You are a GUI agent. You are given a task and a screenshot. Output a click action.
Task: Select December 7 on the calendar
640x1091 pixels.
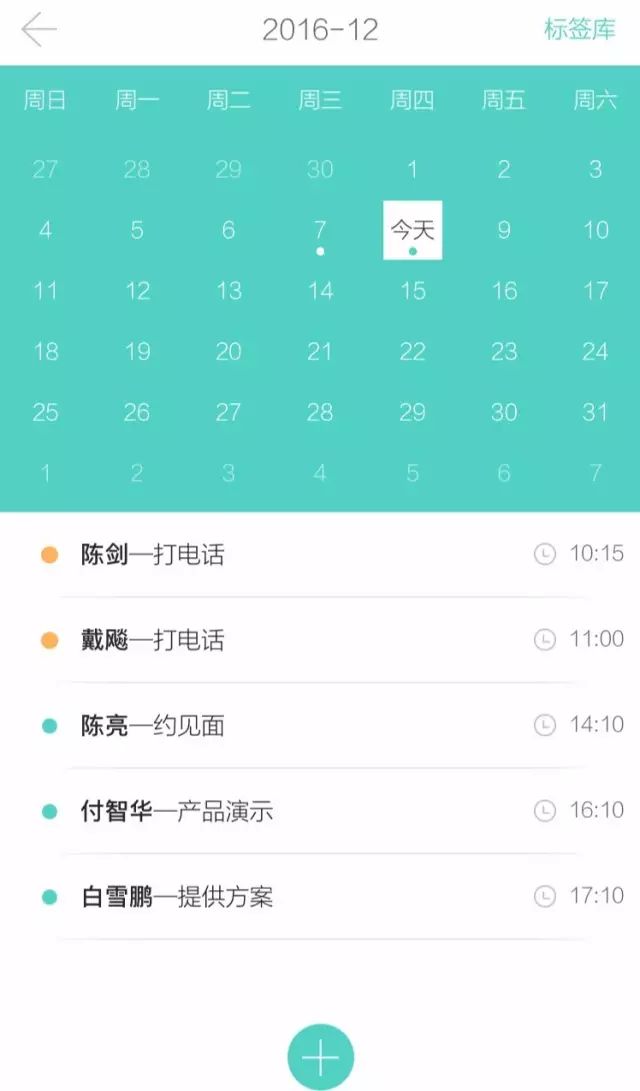[320, 231]
